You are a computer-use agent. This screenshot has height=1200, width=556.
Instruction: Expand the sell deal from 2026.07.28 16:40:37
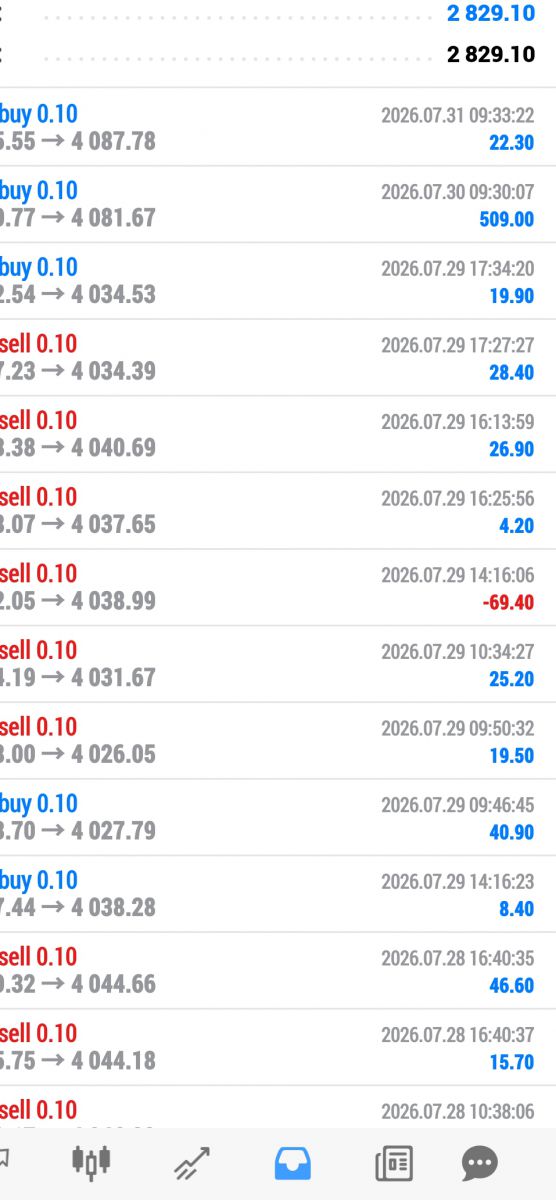coord(278,1048)
